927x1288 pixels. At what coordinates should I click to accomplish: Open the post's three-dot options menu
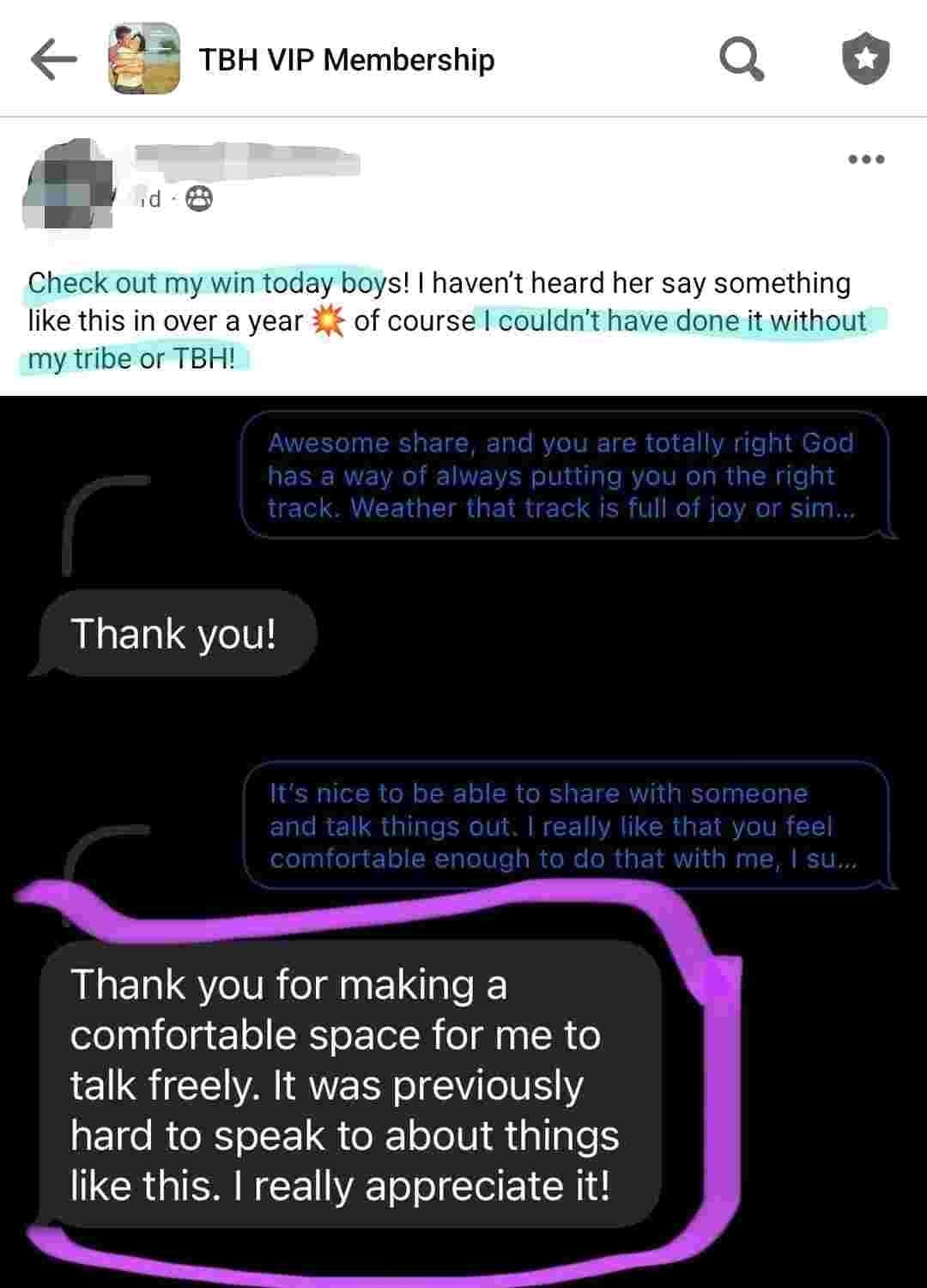tap(865, 160)
